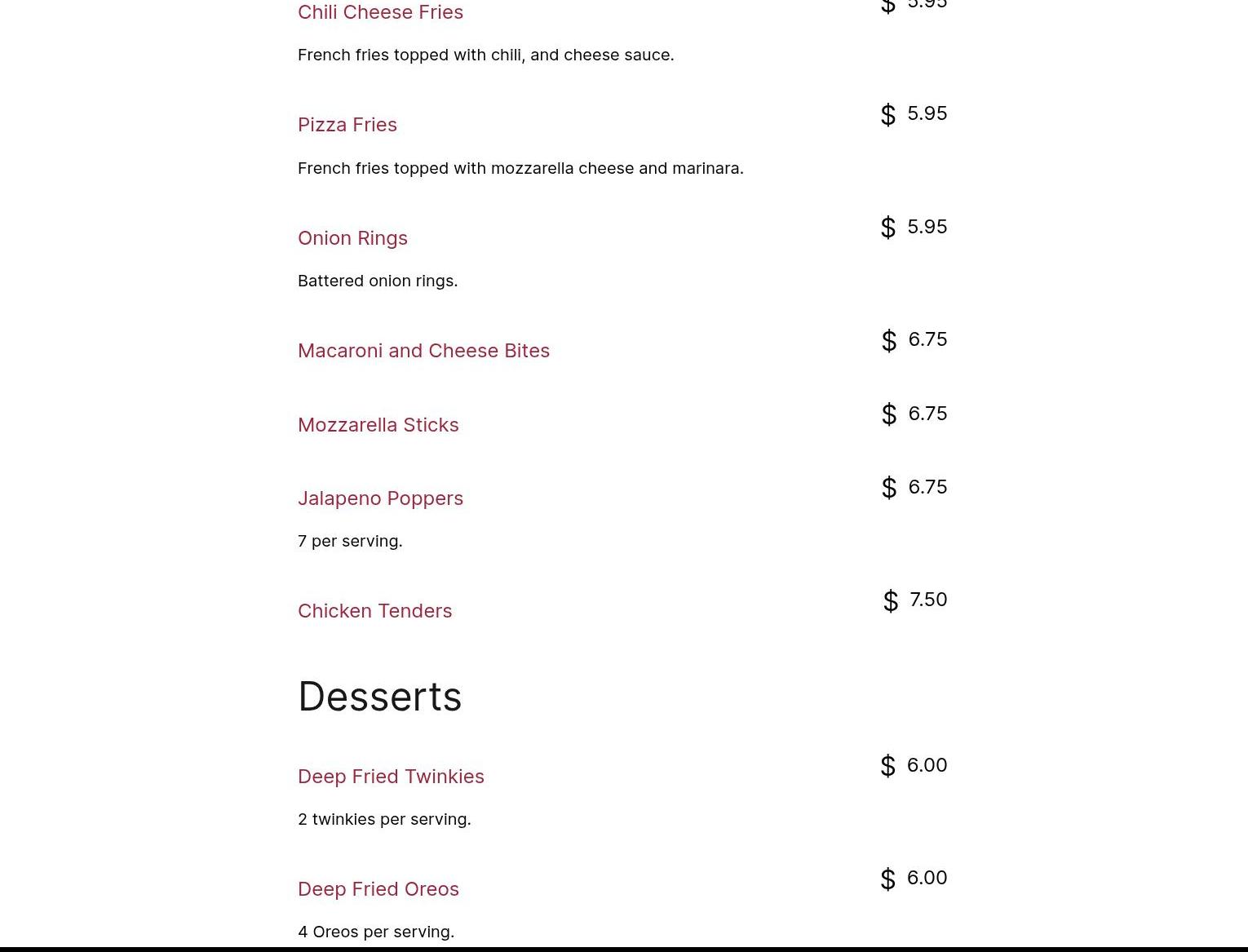The height and width of the screenshot is (952, 1248).
Task: Select Pizza Fries from the menu
Action: pyautogui.click(x=347, y=125)
